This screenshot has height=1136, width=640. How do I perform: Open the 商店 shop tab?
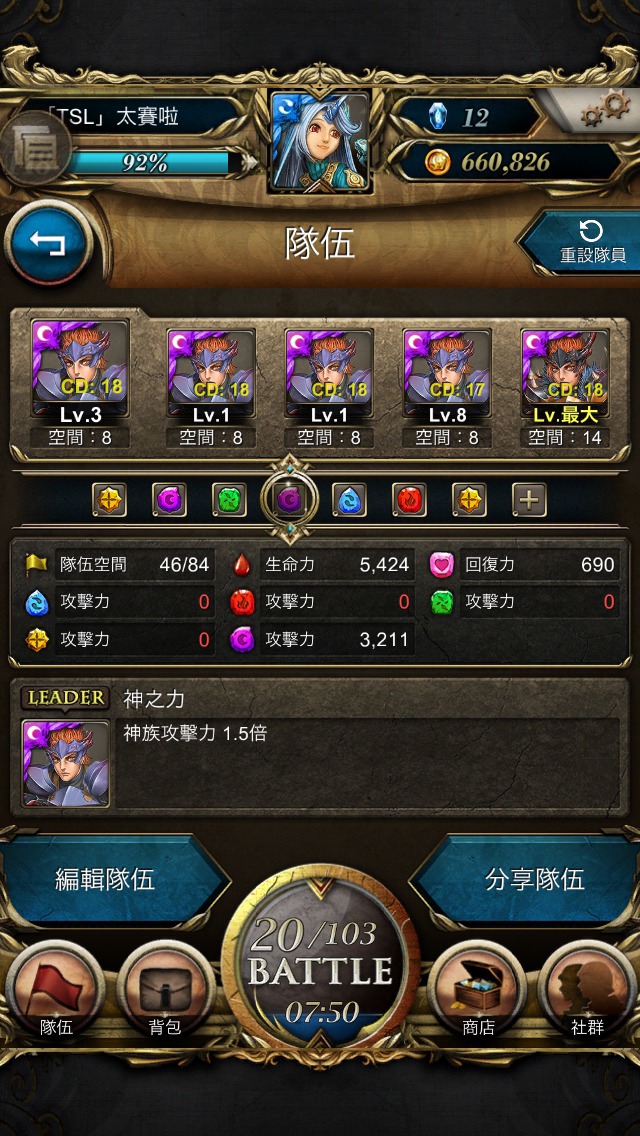coord(477,992)
